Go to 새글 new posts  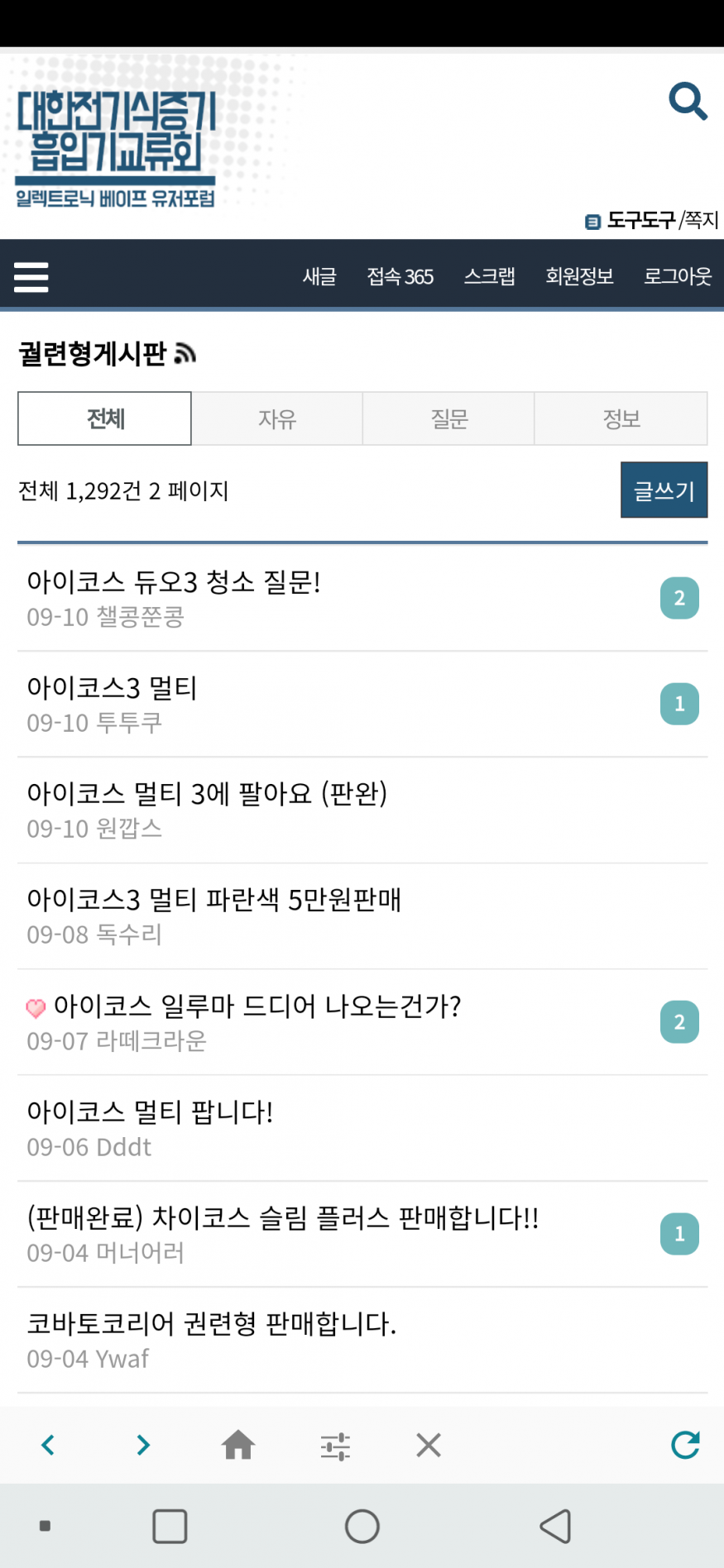(319, 276)
